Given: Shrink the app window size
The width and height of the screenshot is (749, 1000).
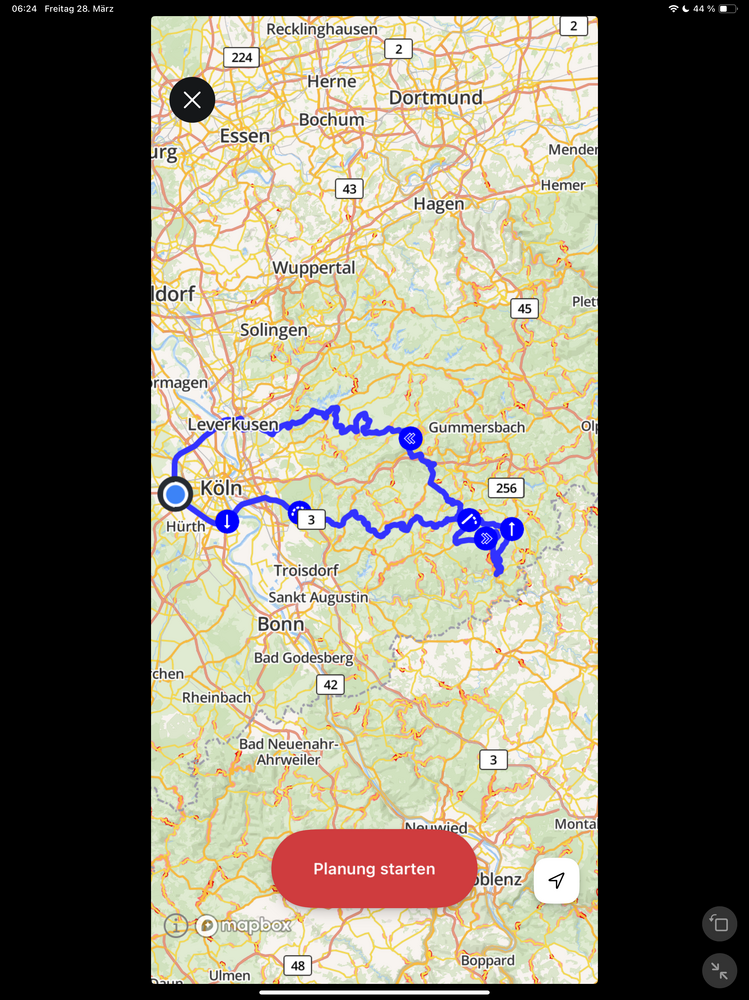Looking at the screenshot, I should pyautogui.click(x=719, y=969).
